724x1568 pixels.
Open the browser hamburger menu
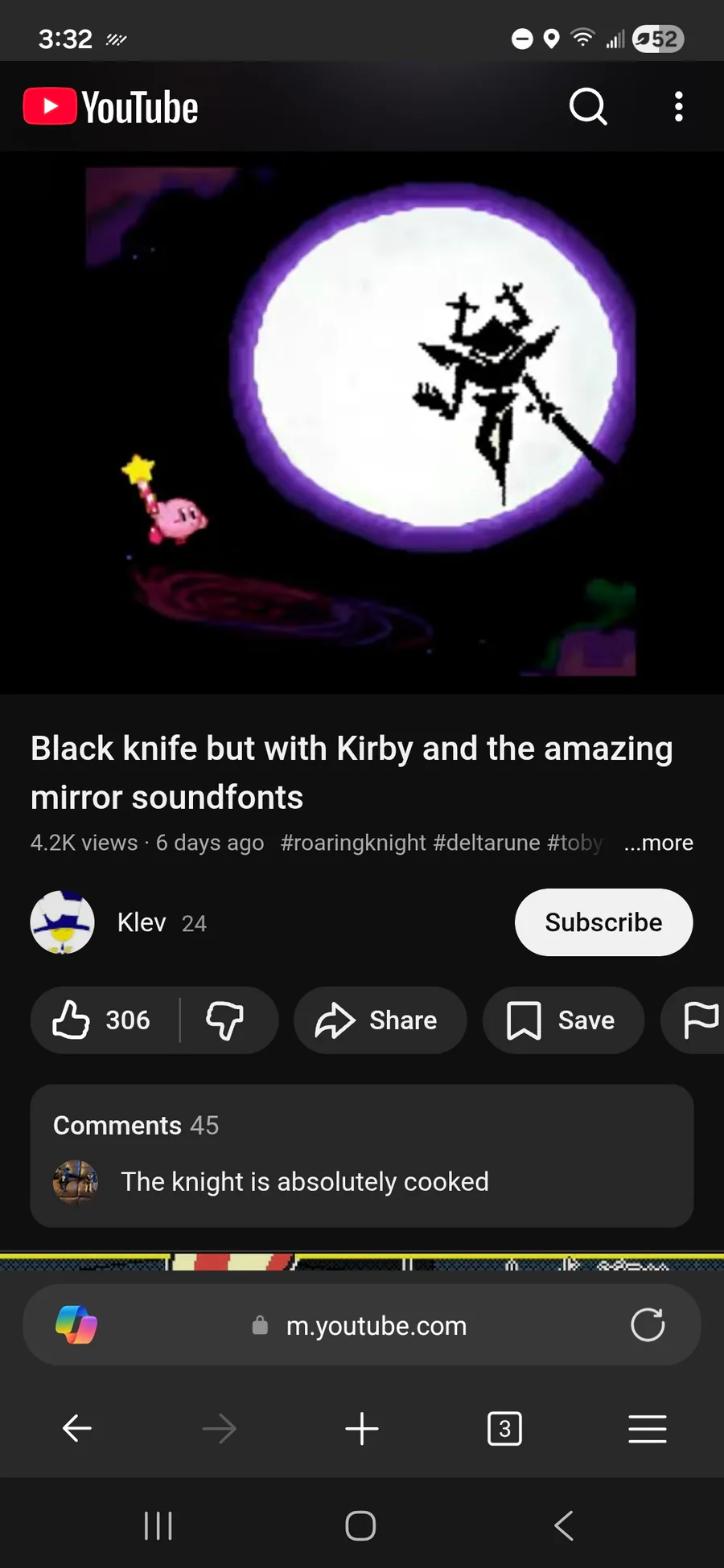click(648, 1429)
